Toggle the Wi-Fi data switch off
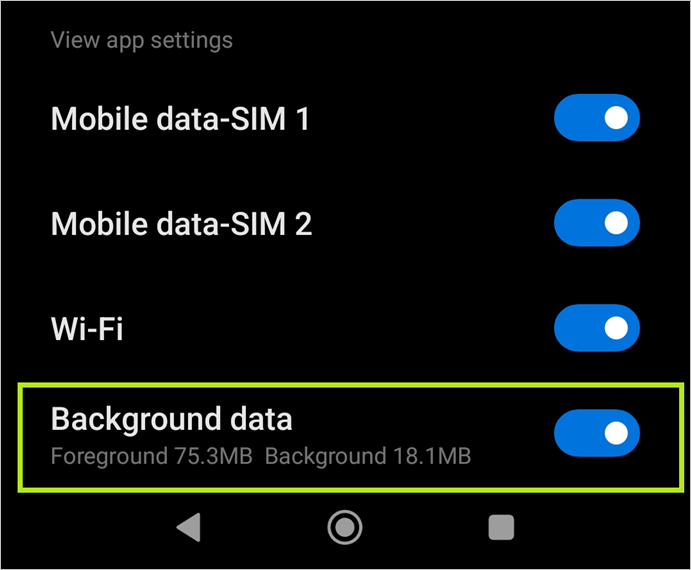This screenshot has height=570, width=691. [597, 328]
